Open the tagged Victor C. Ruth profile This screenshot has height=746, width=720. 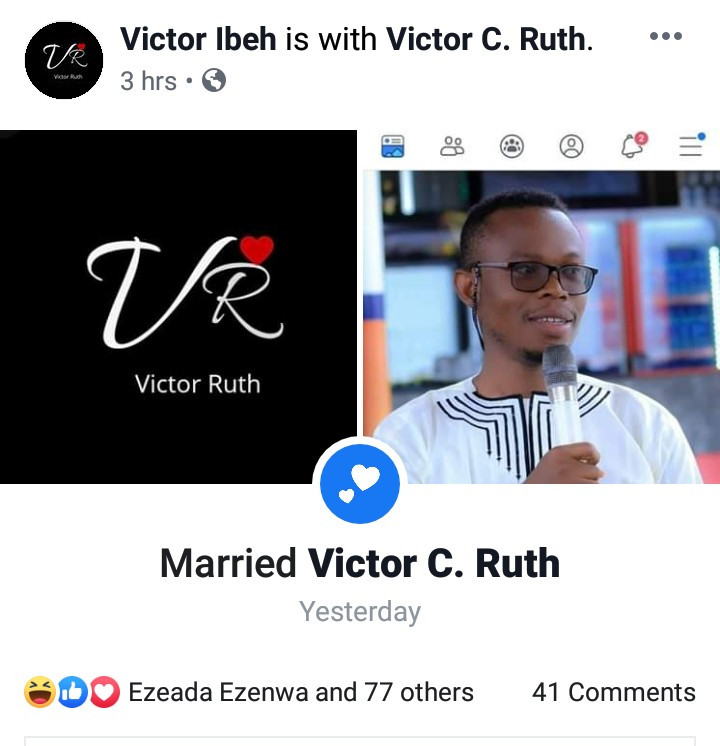(487, 39)
